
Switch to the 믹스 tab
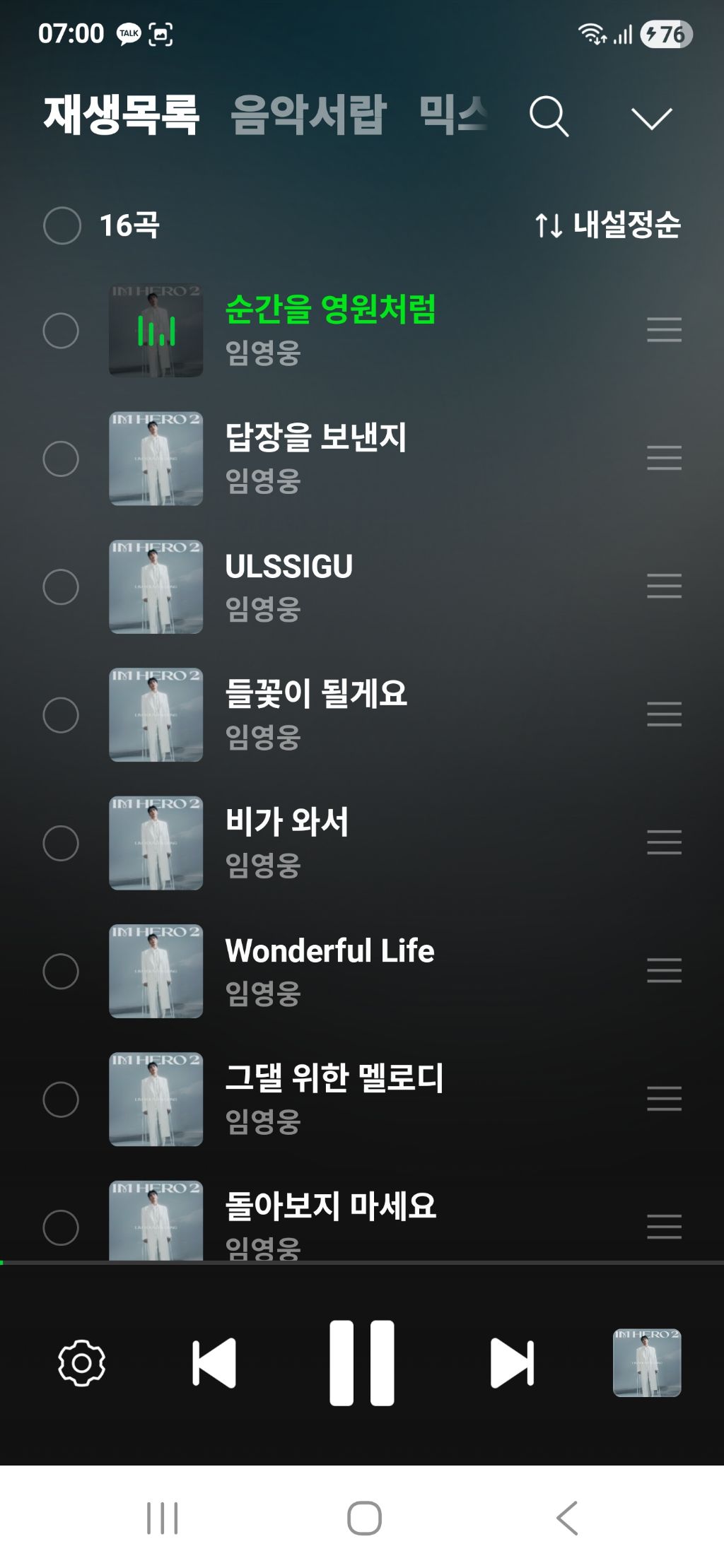point(453,114)
